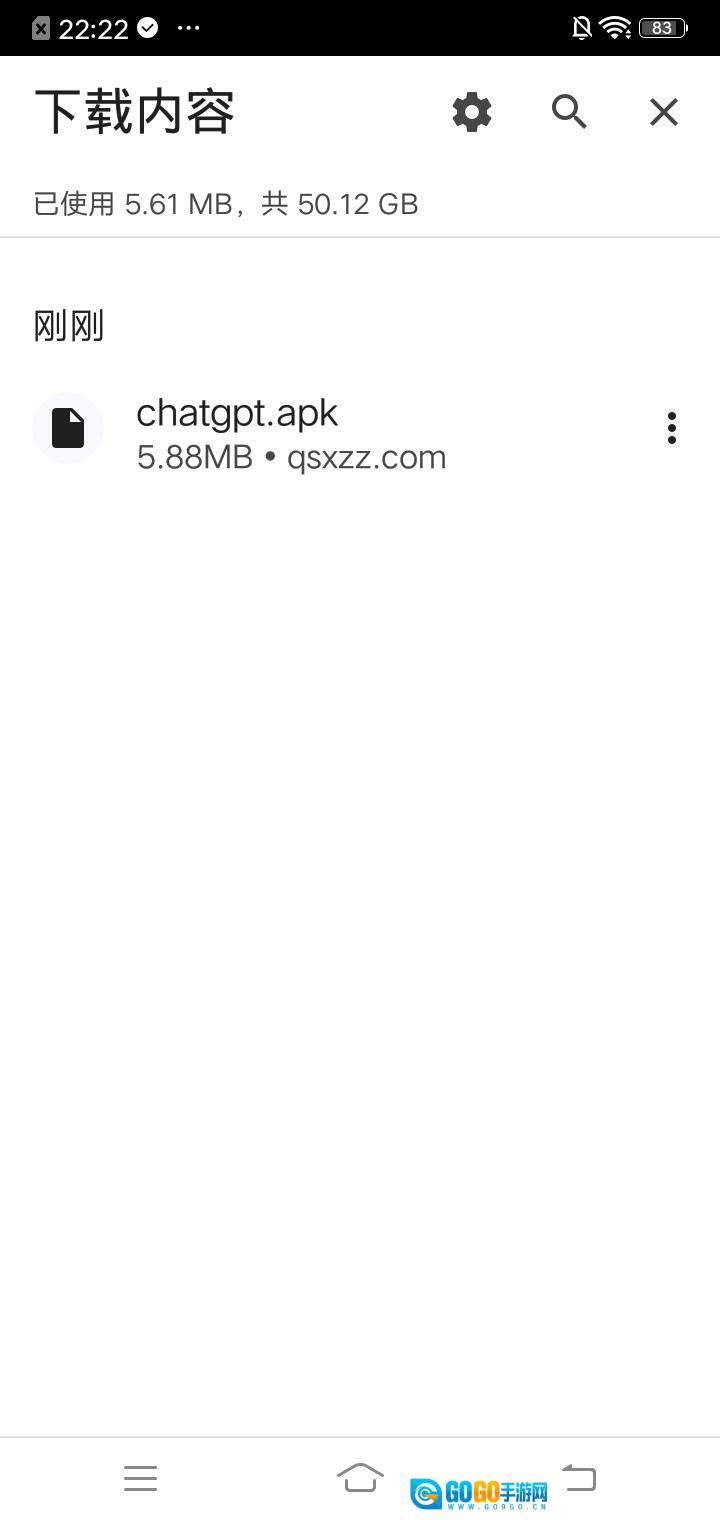Search the downloaded files
The width and height of the screenshot is (720, 1520).
tap(569, 112)
